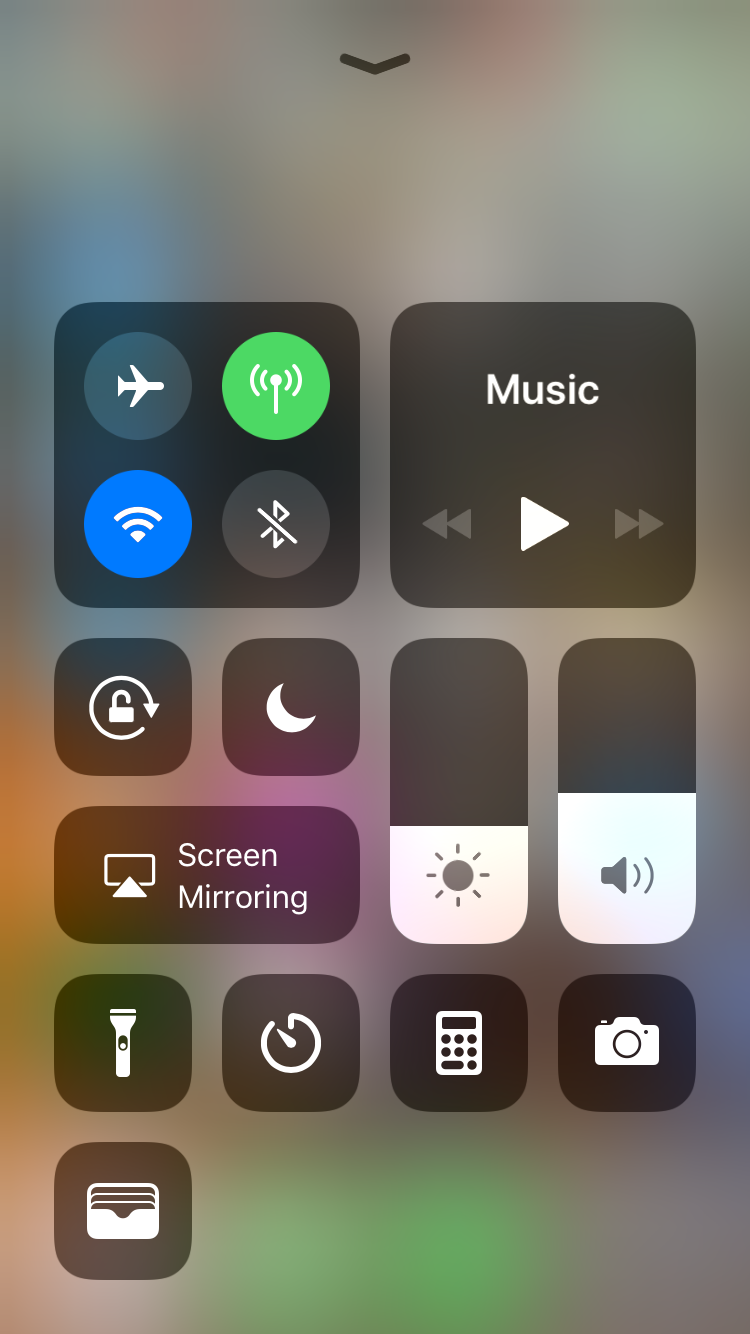Open the Wallet
Viewport: 750px width, 1334px height.
click(x=123, y=1211)
